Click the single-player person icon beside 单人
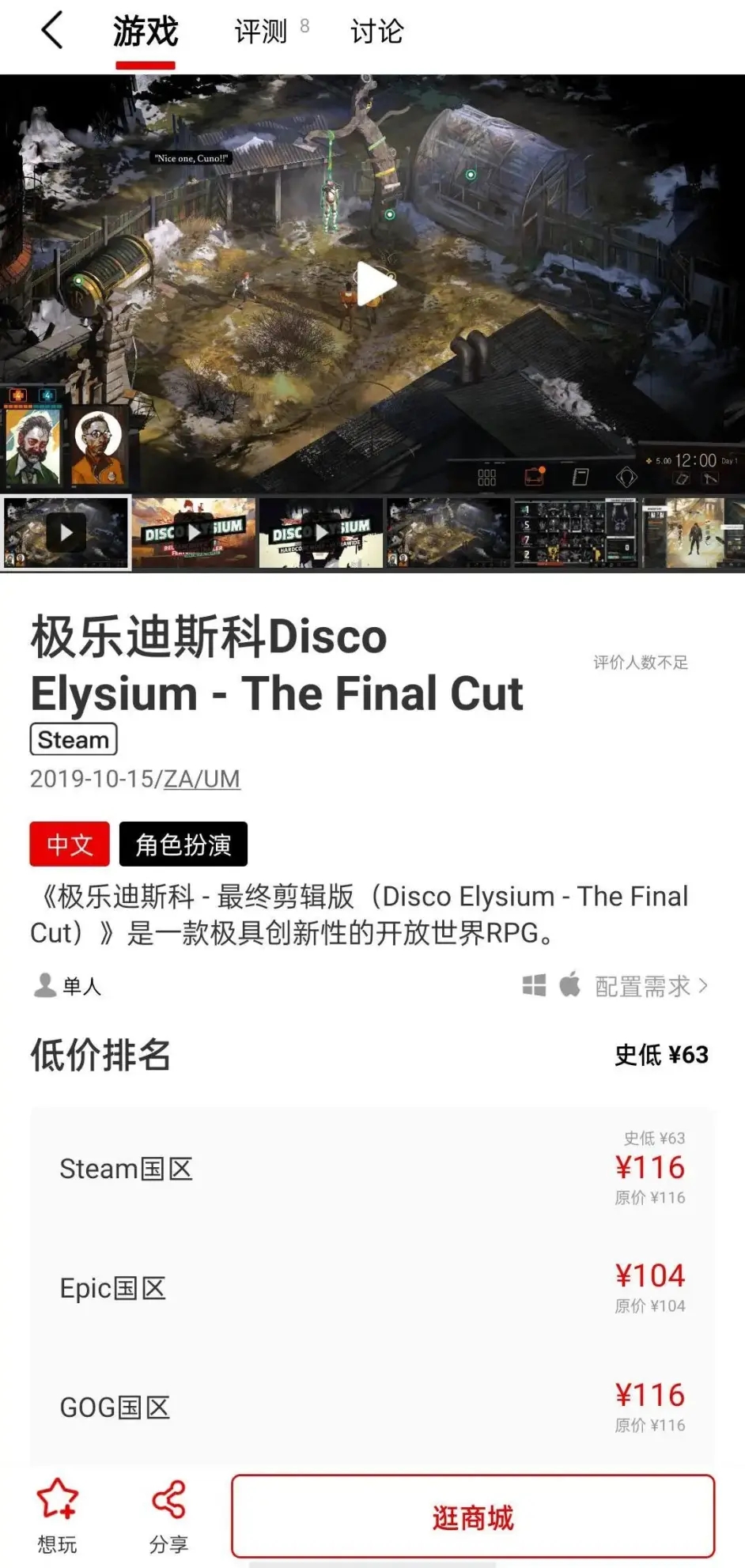The image size is (745, 1568). pyautogui.click(x=43, y=985)
